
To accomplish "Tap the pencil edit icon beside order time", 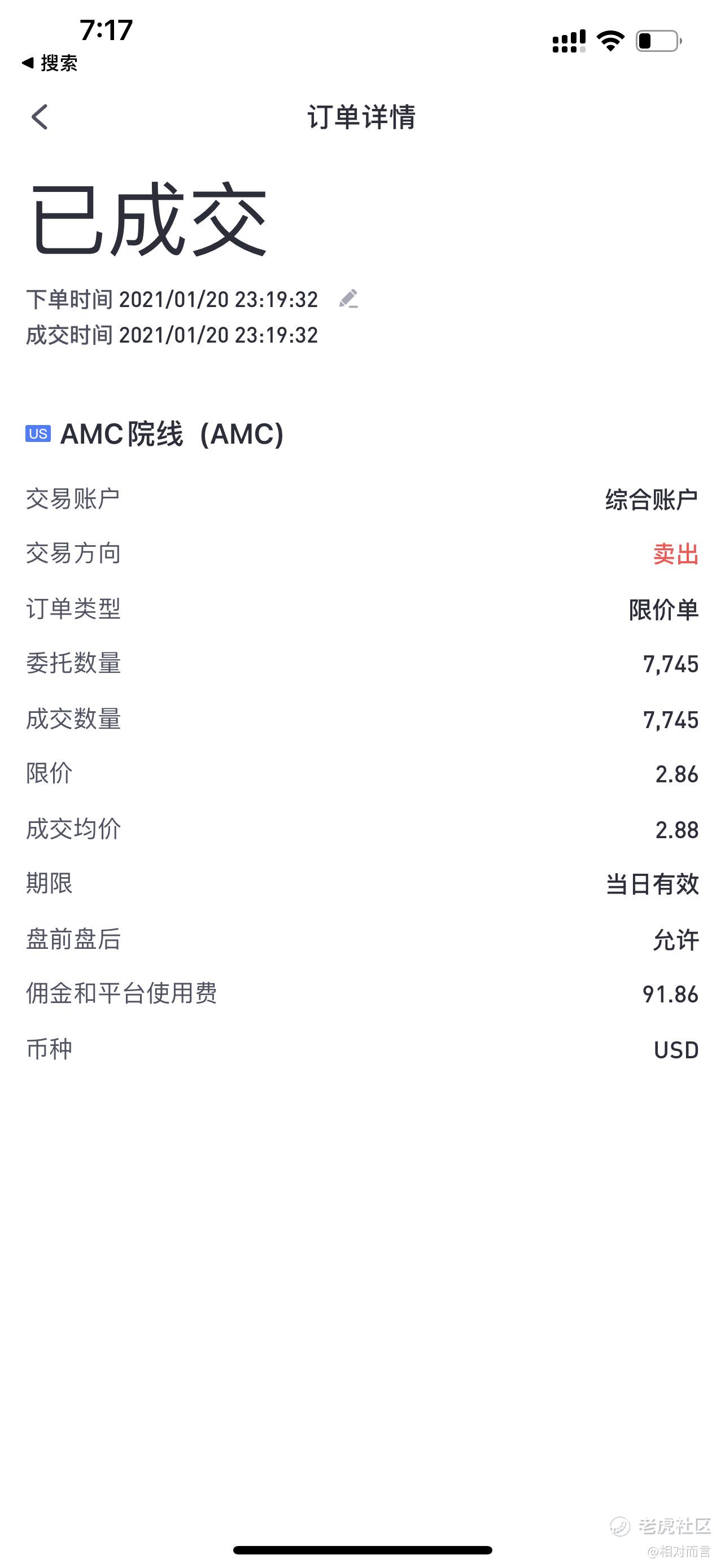I will click(349, 299).
